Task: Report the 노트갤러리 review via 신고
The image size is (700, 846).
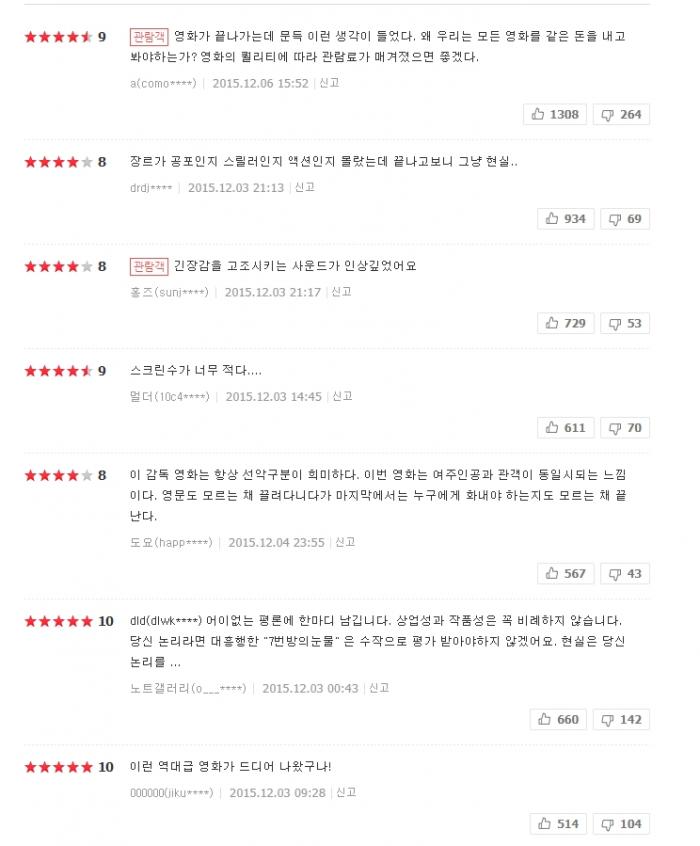Action: [379, 688]
